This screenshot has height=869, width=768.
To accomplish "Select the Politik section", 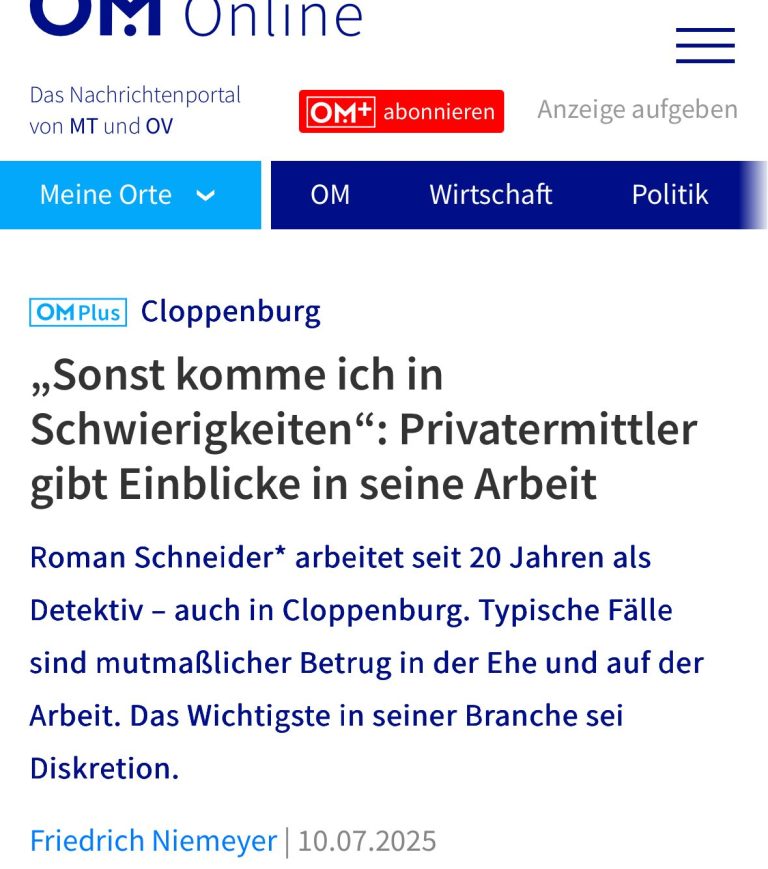I will pyautogui.click(x=669, y=195).
